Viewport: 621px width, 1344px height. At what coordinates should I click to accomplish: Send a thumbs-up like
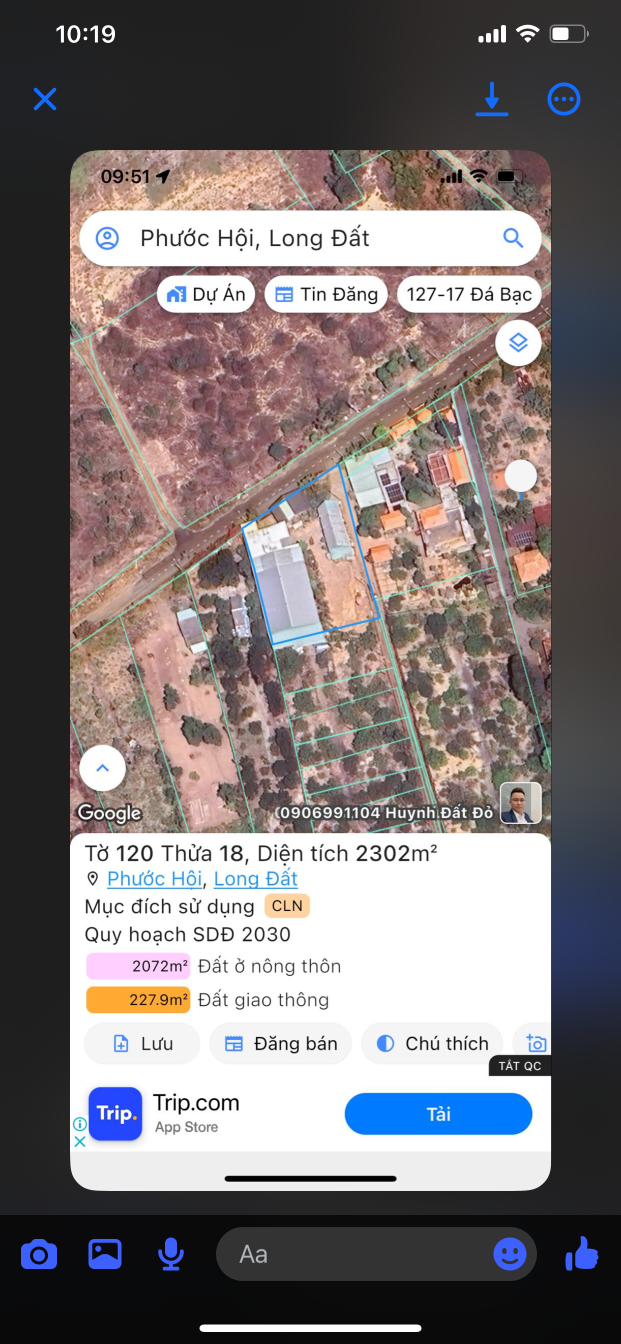581,1253
